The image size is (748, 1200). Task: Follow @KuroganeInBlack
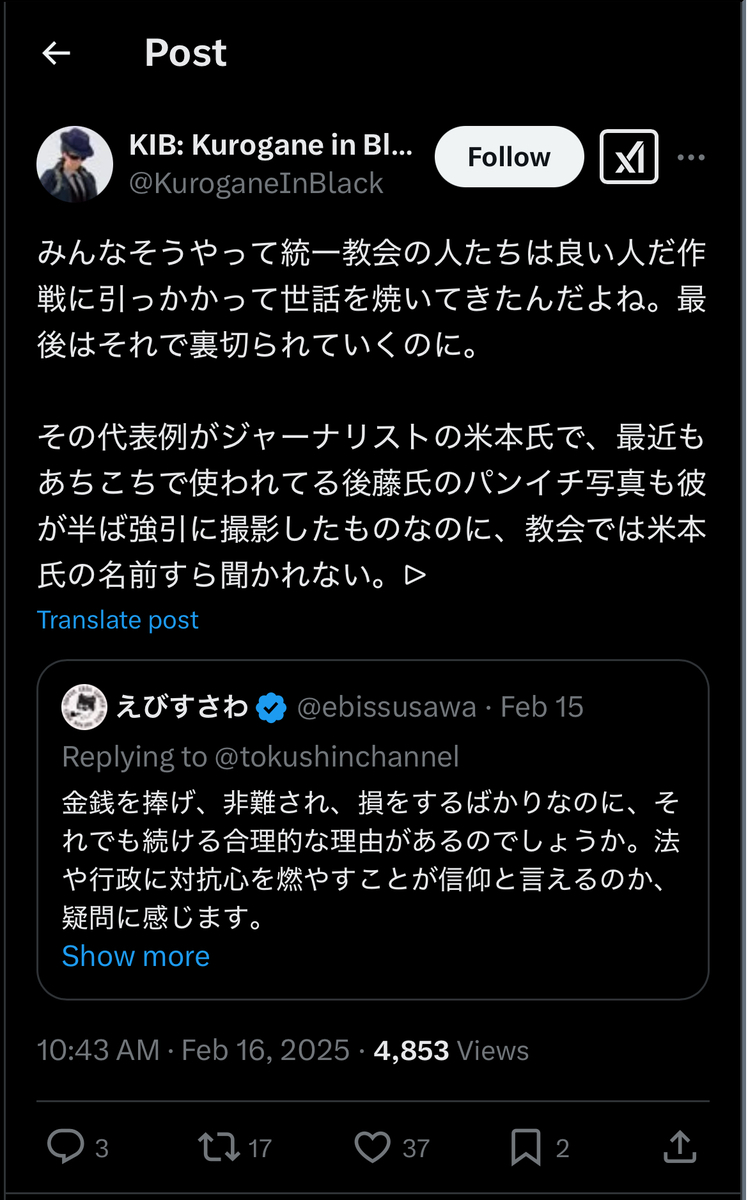(x=509, y=157)
